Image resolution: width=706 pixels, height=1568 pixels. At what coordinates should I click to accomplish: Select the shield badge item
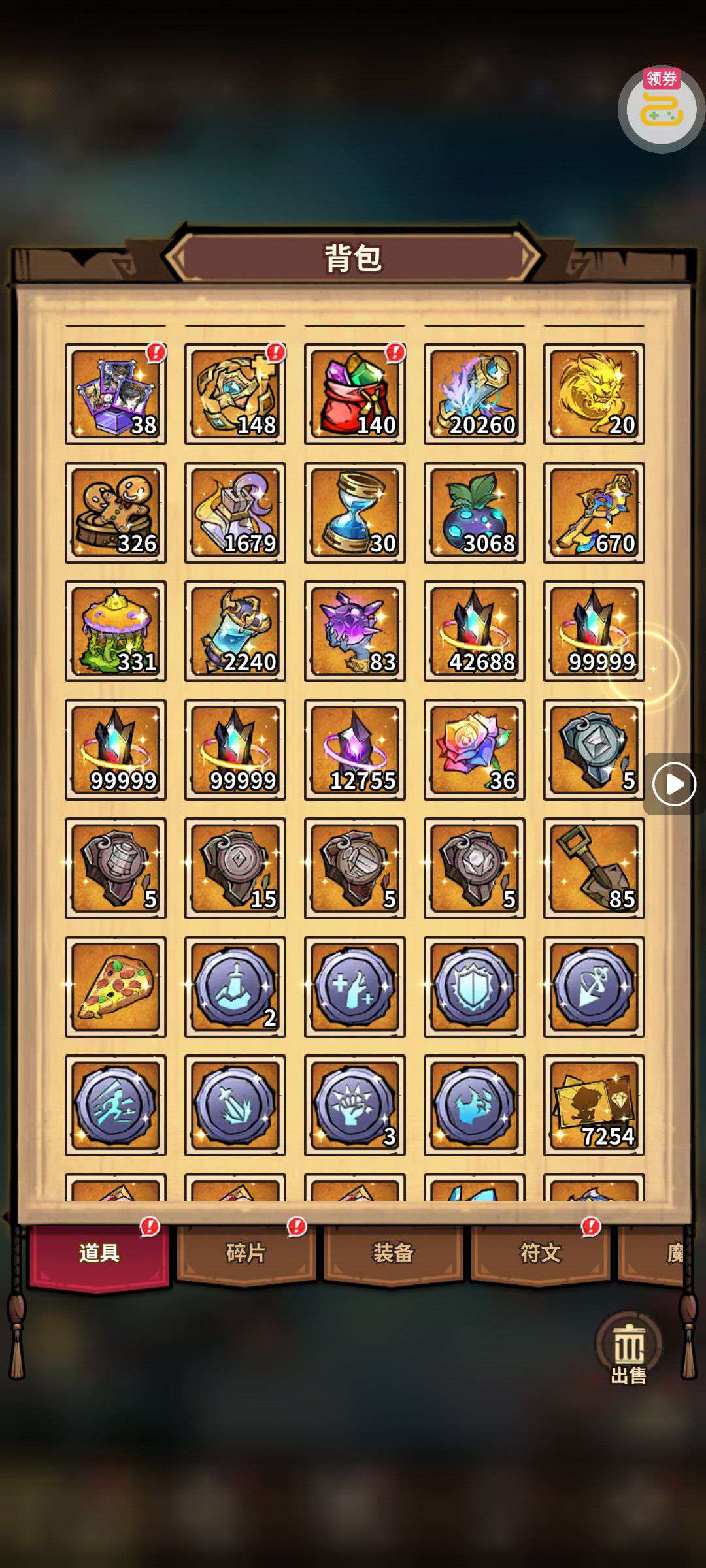coord(474,987)
